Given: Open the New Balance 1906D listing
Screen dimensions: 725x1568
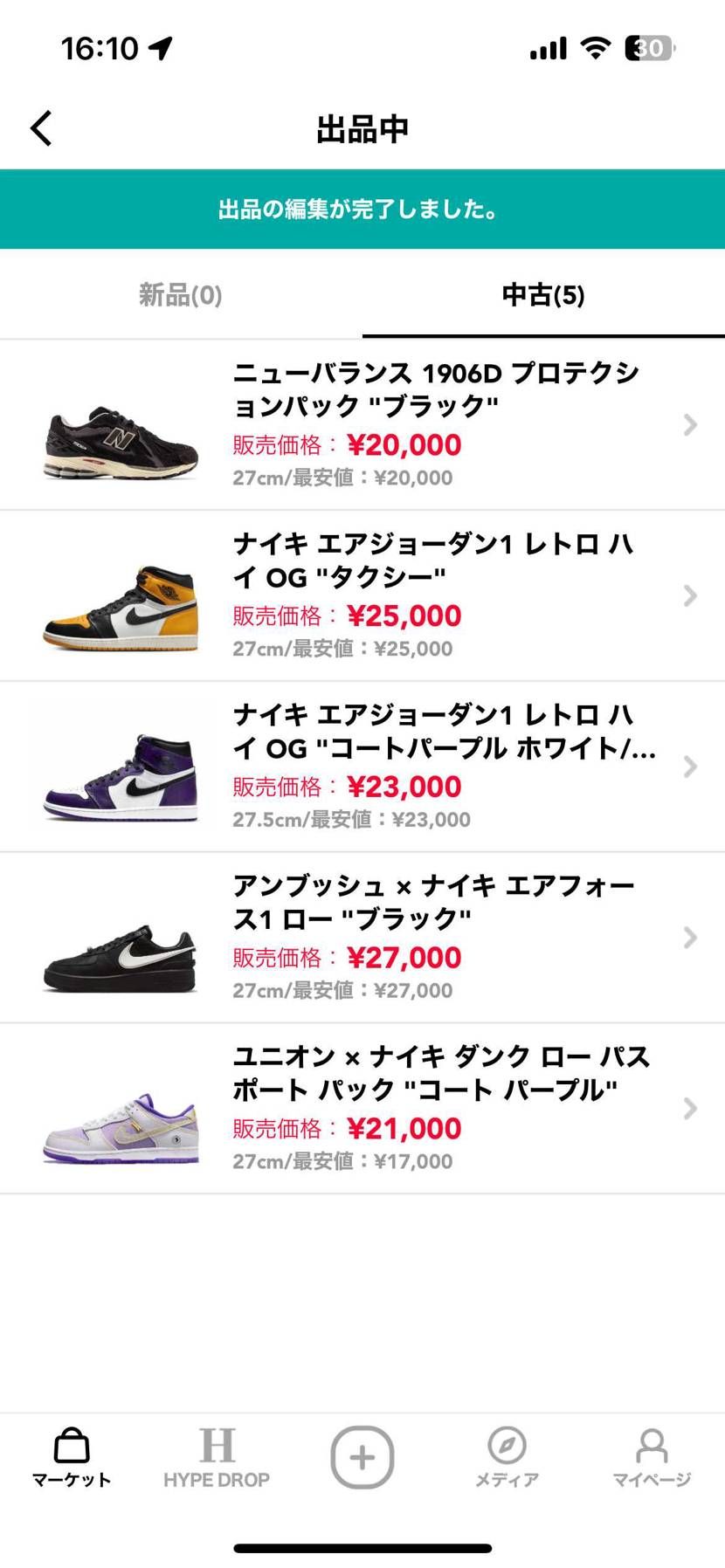Looking at the screenshot, I should coord(362,425).
